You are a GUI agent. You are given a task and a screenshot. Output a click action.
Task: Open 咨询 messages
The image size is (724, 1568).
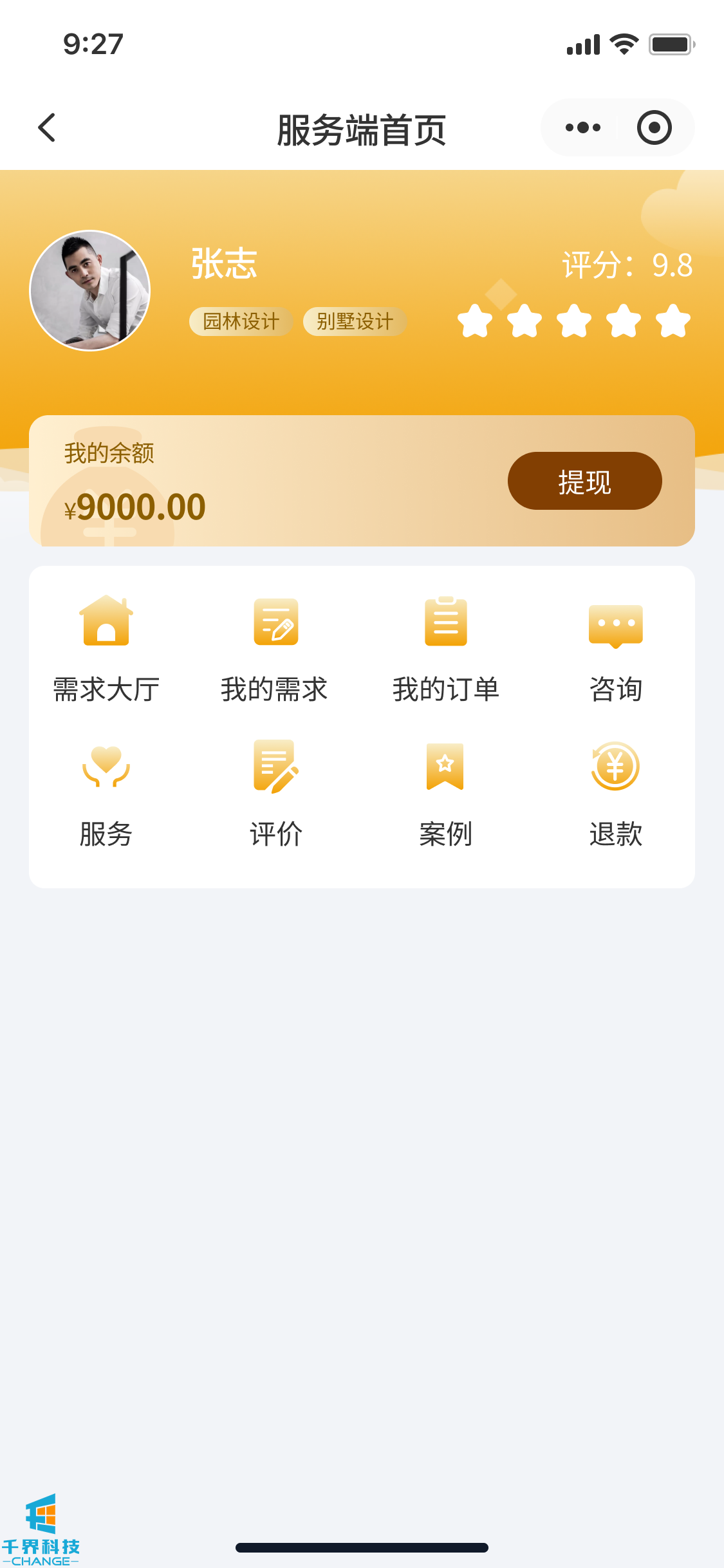point(615,649)
